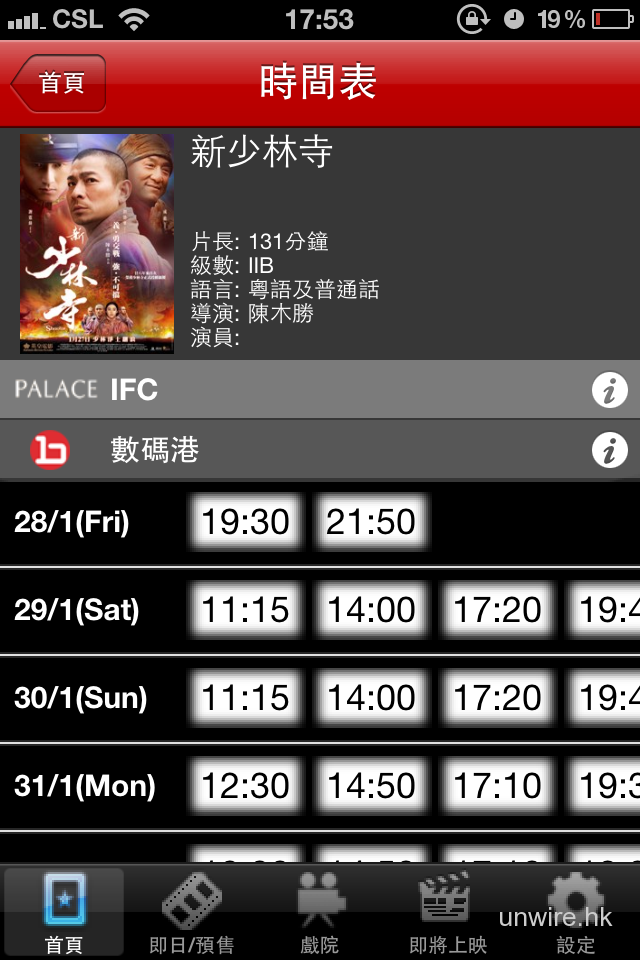The height and width of the screenshot is (960, 640).
Task: Select the 19:30 showtime on 28/1(Fri)
Action: 245,522
